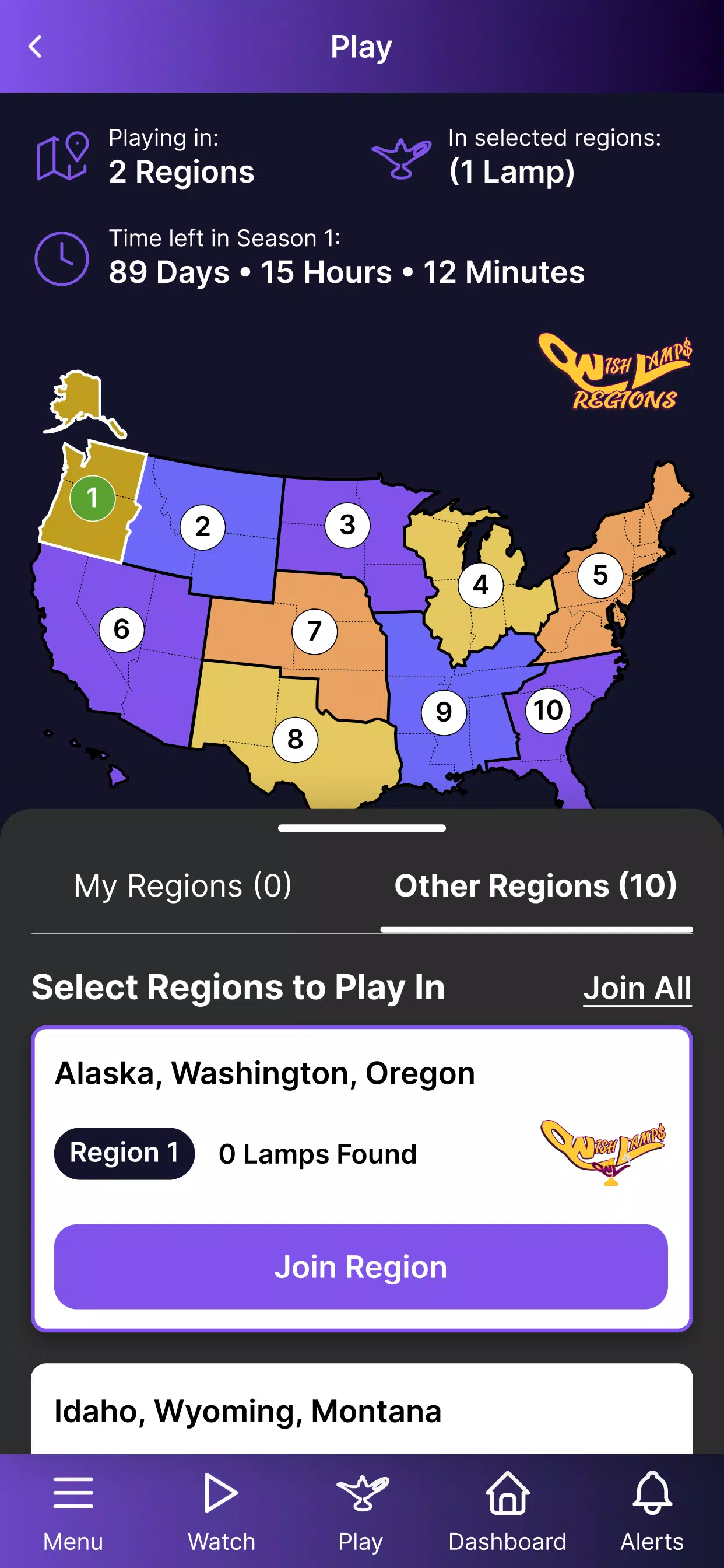Screen dimensions: 724x1568
Task: Join Region 1 Alaska, Washington, Oregon
Action: pos(361,1268)
